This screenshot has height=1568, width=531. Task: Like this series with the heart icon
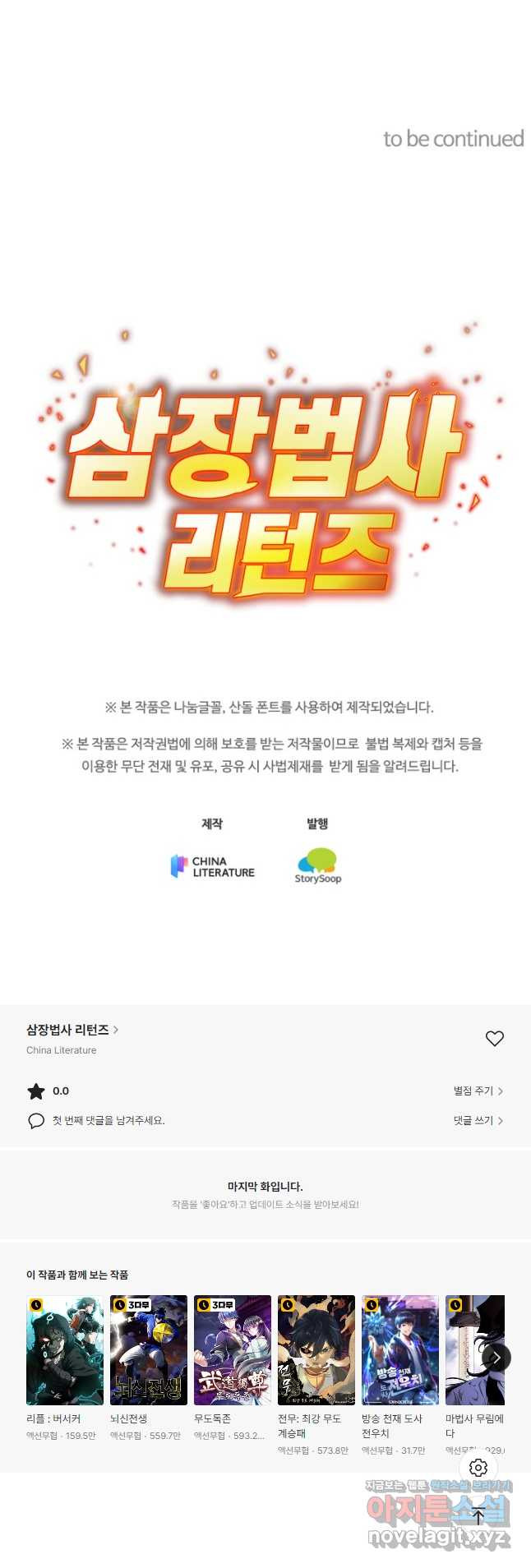(494, 1038)
